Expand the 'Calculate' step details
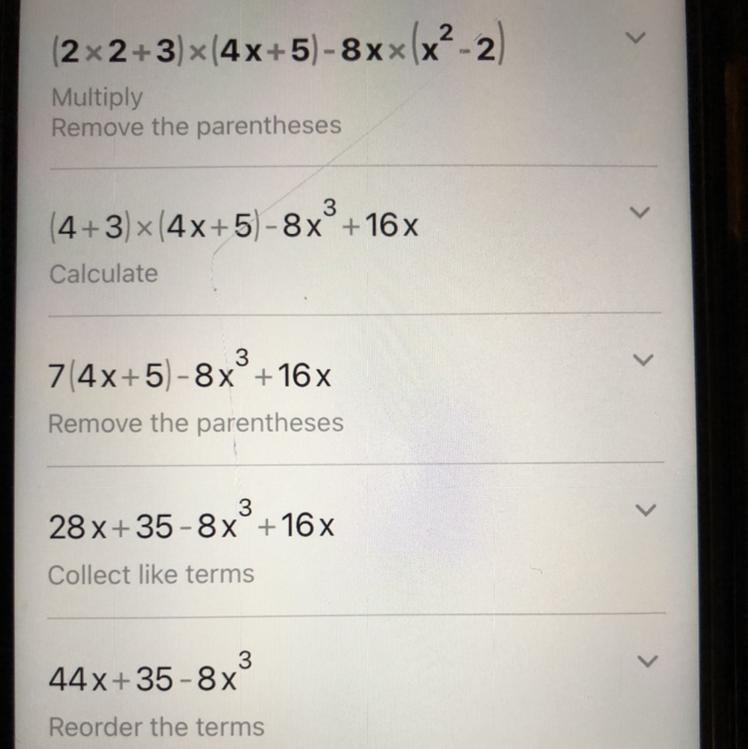 click(x=641, y=213)
